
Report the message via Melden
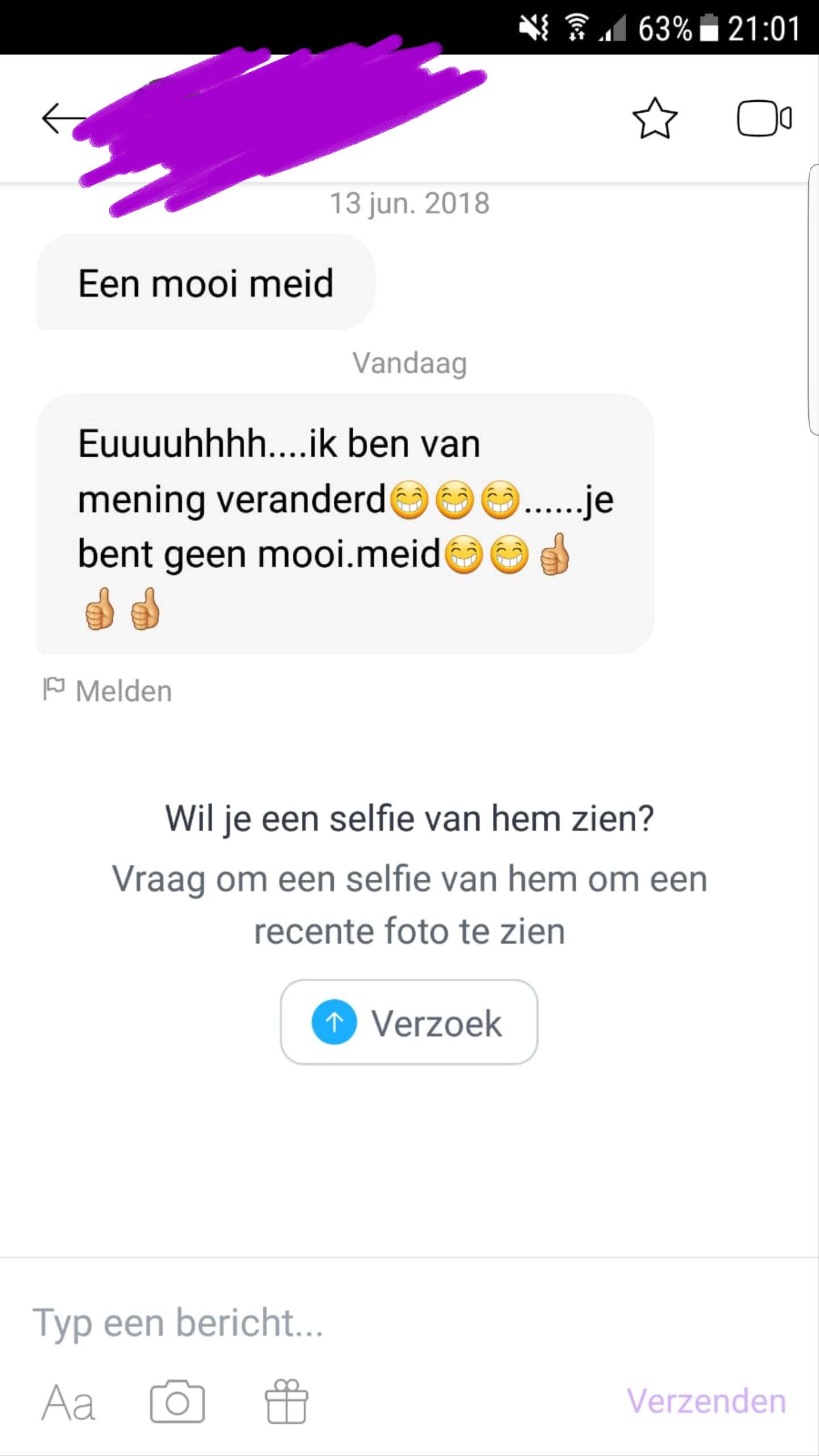pos(107,690)
